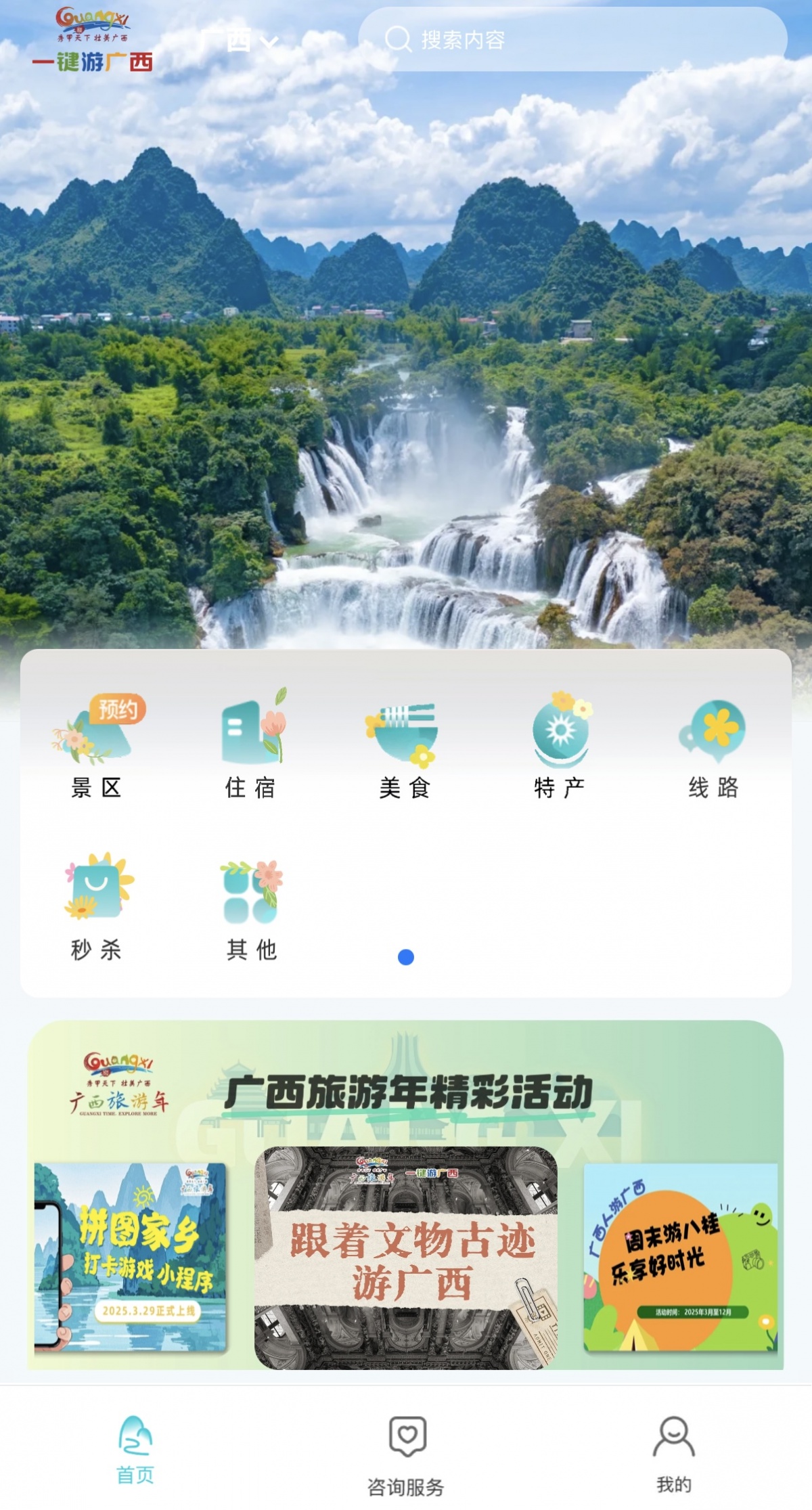
Task: Expand the 广西 region dropdown
Action: (239, 41)
